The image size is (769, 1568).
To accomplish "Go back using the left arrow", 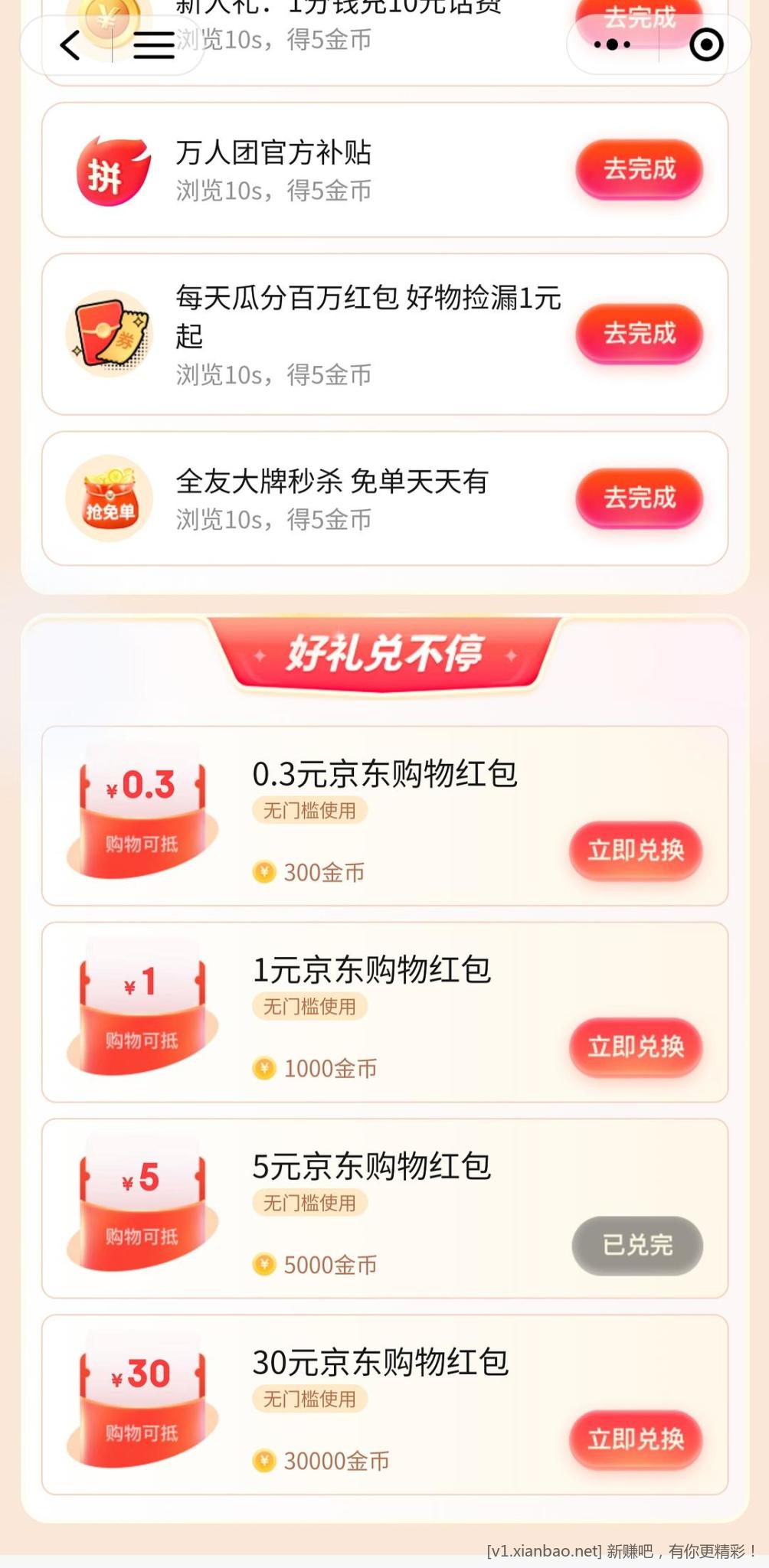I will 70,45.
